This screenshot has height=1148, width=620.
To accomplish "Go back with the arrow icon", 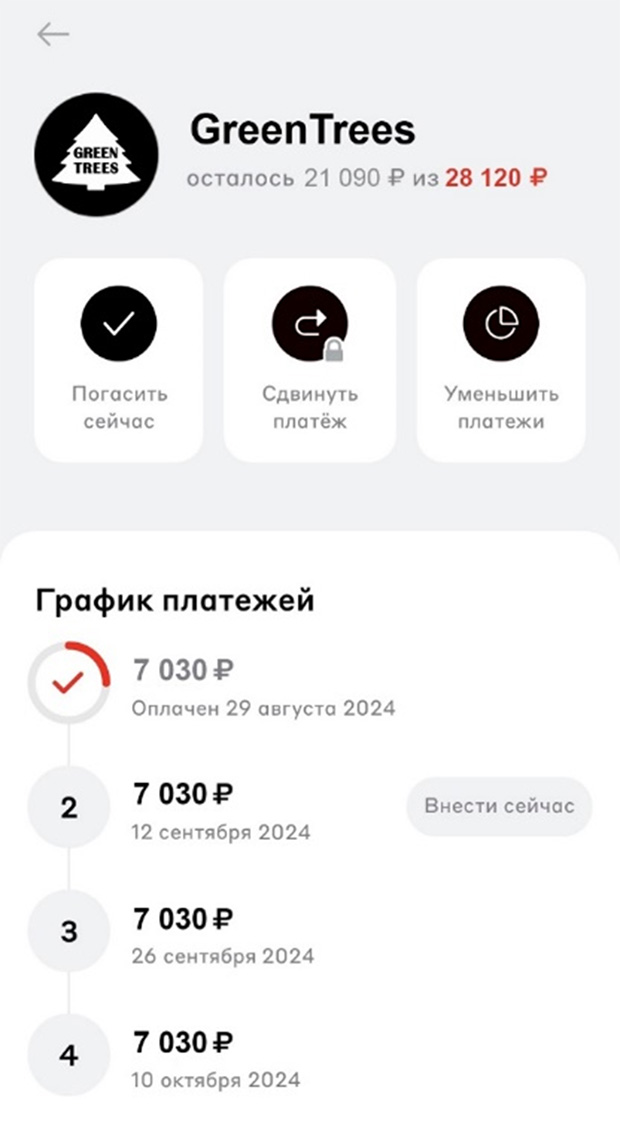I will coord(53,34).
